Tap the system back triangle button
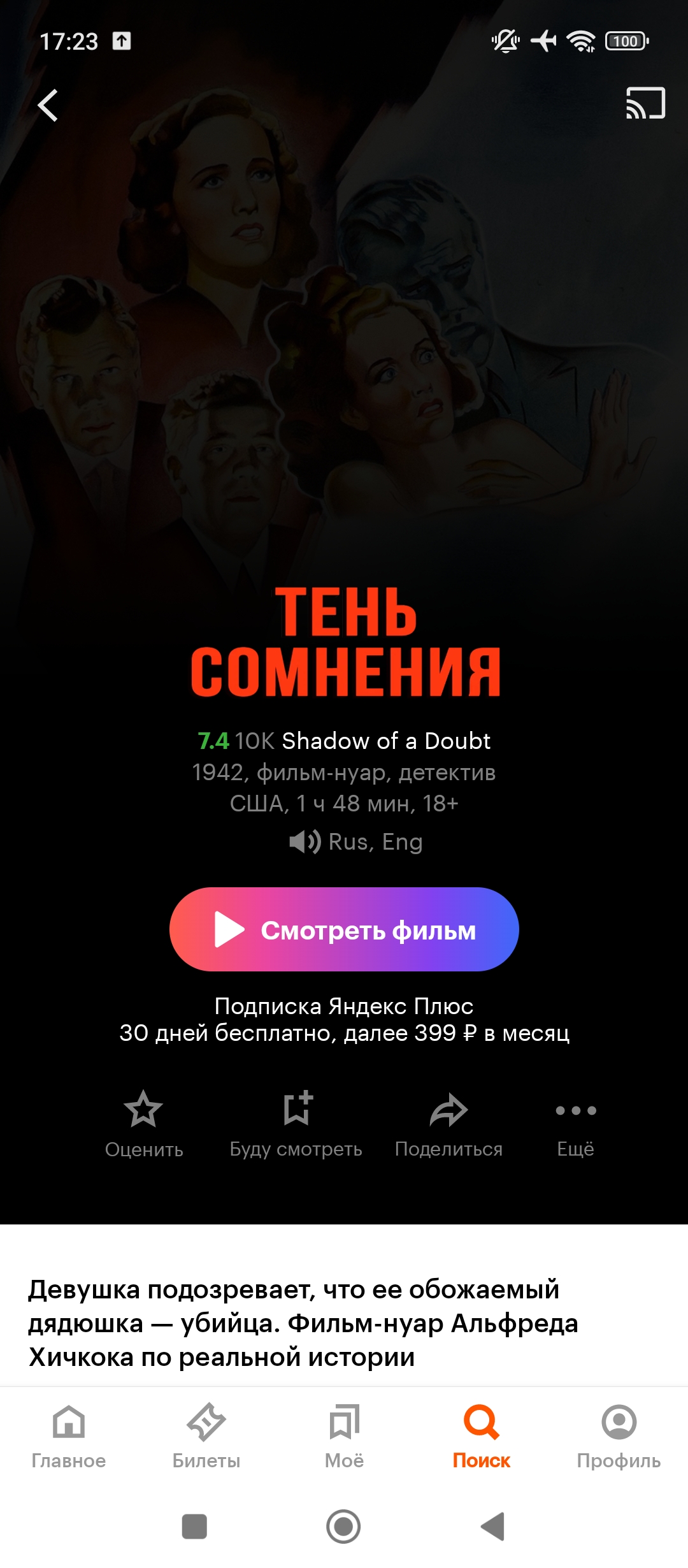The image size is (688, 1568). (493, 1527)
